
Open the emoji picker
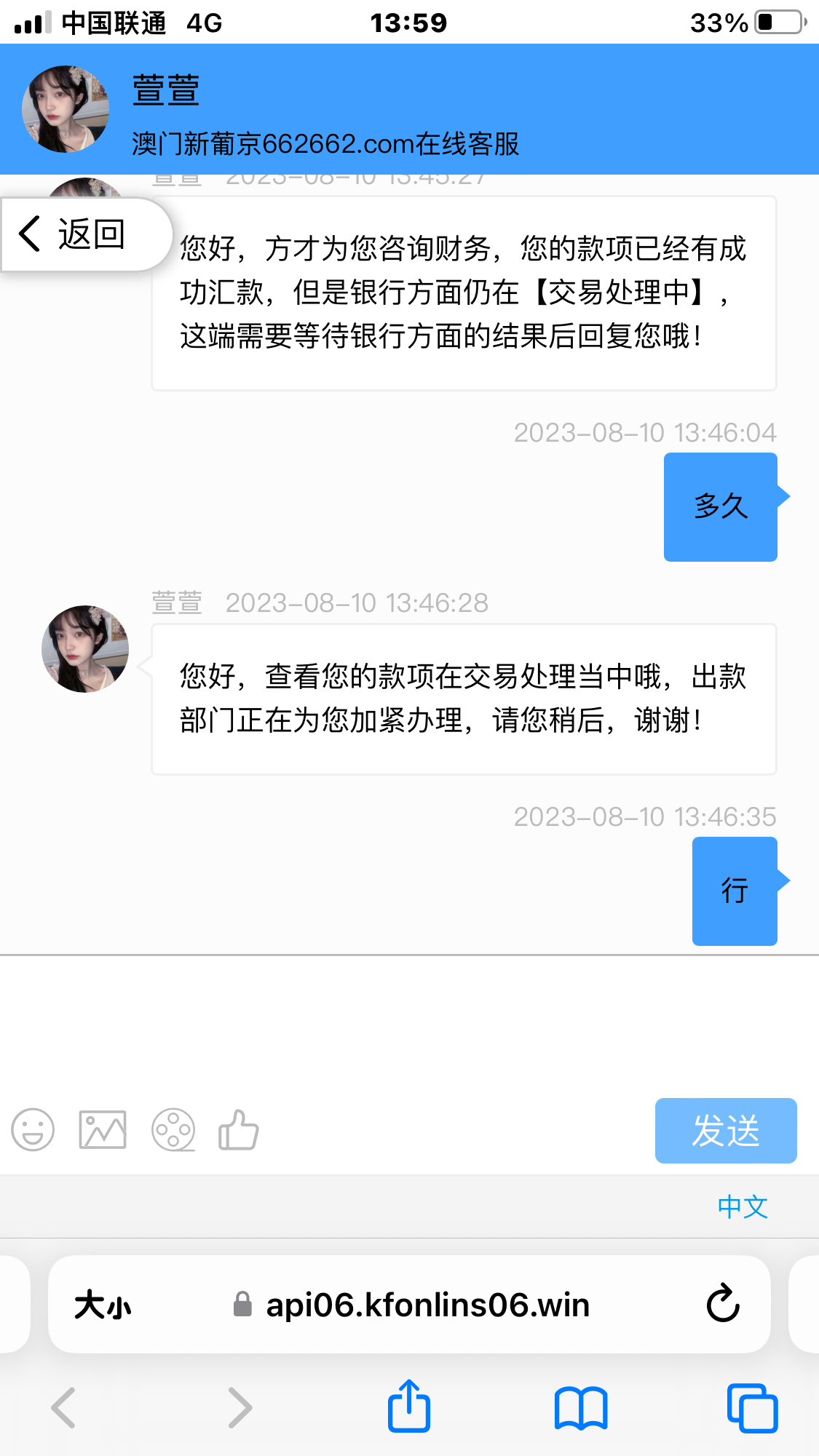[x=33, y=1130]
